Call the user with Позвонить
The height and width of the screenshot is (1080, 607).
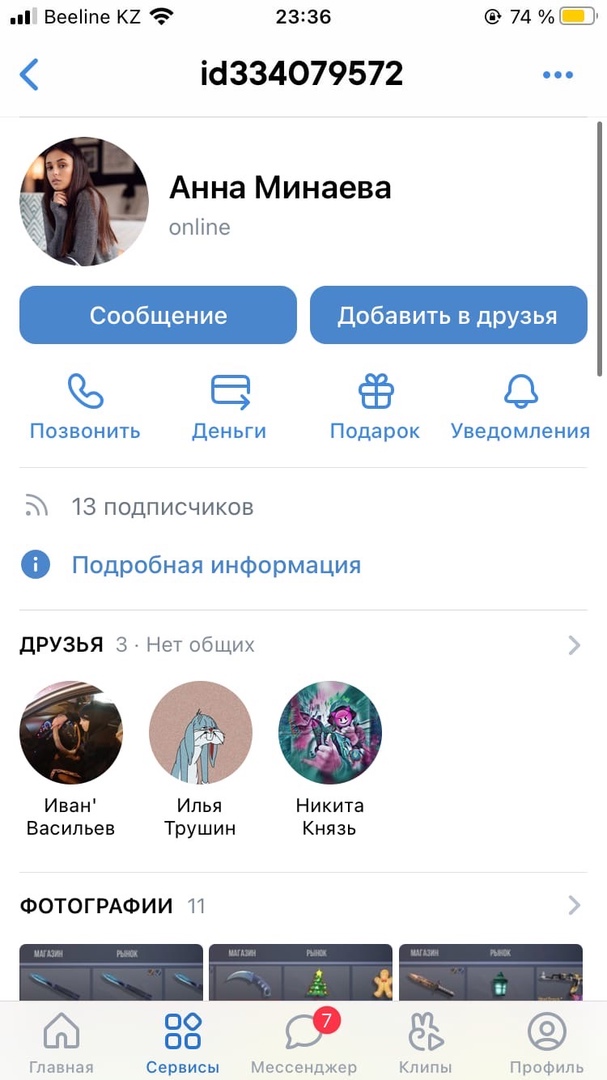coord(85,407)
